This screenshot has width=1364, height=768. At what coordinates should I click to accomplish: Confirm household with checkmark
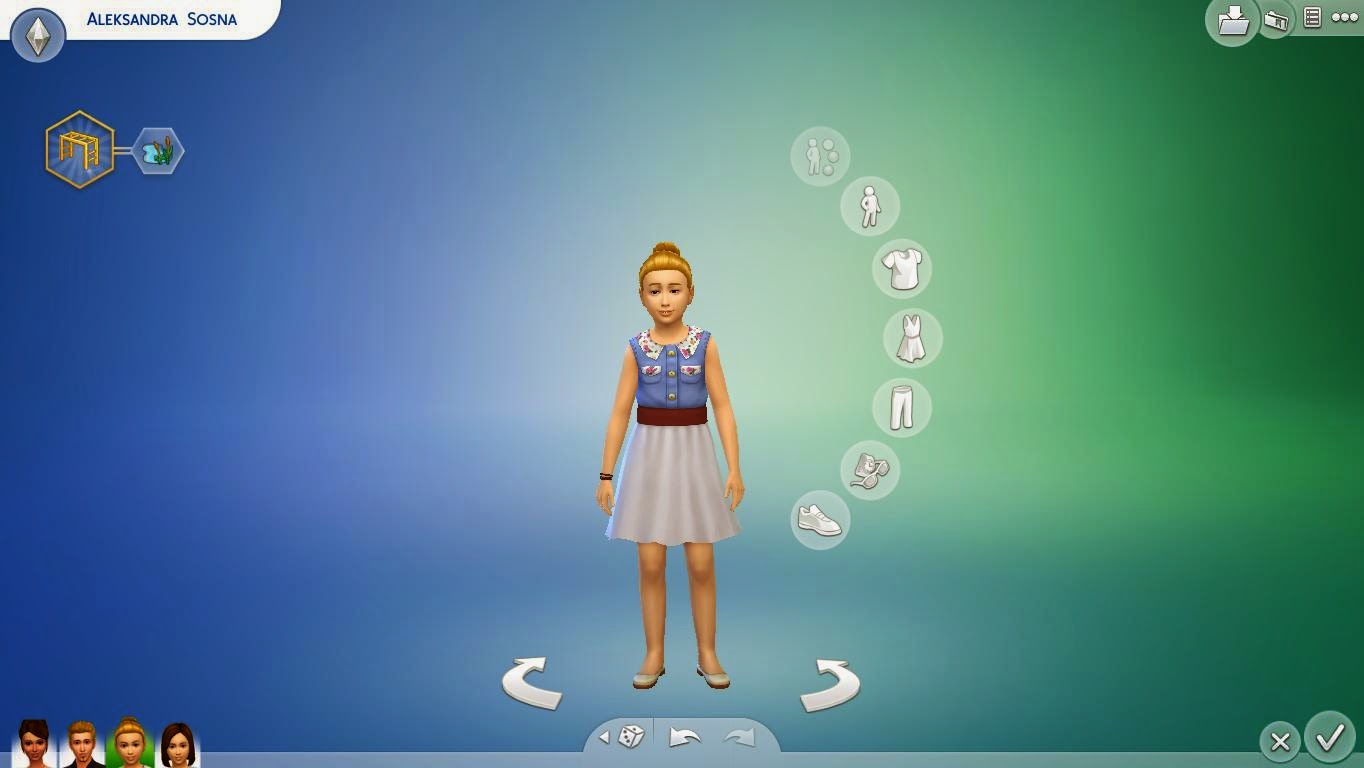tap(1329, 739)
